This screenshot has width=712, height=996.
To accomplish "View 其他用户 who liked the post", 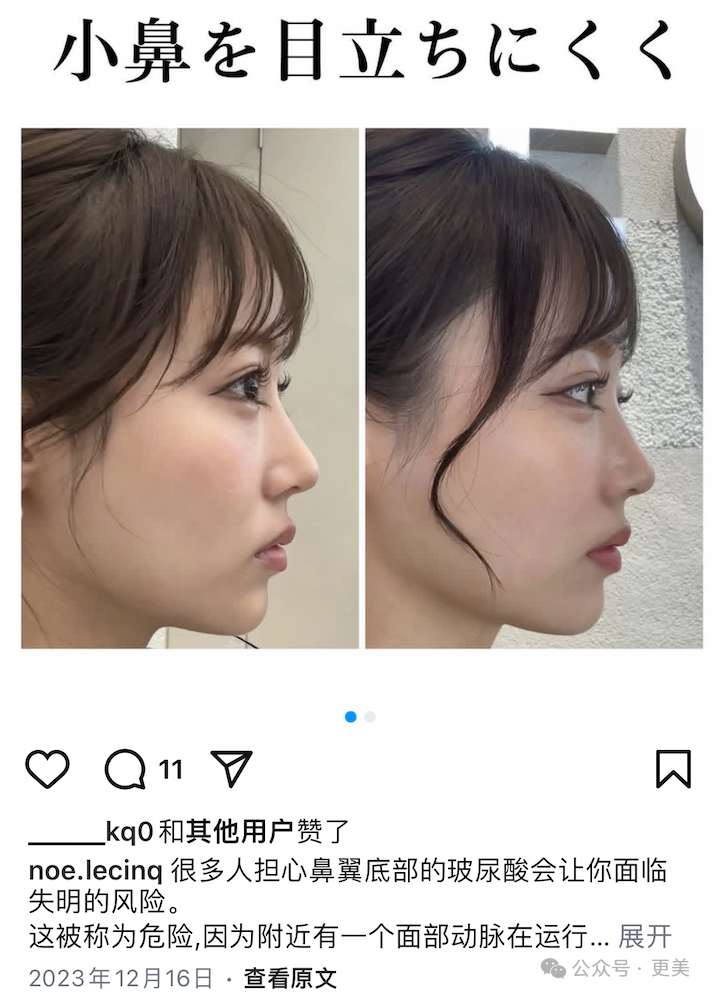I will 239,831.
